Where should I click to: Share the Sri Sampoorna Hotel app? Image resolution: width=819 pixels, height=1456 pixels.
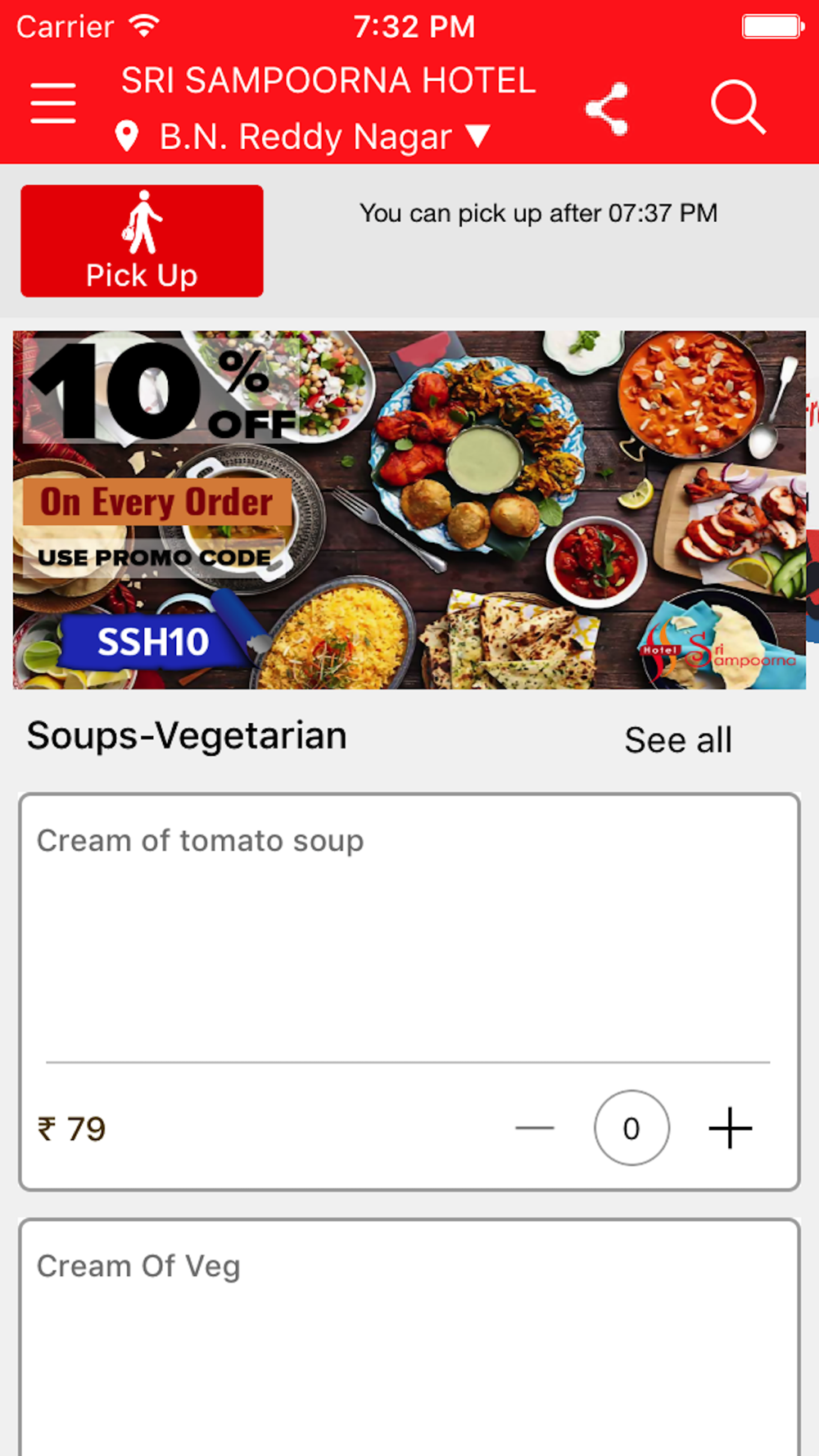coord(607,108)
